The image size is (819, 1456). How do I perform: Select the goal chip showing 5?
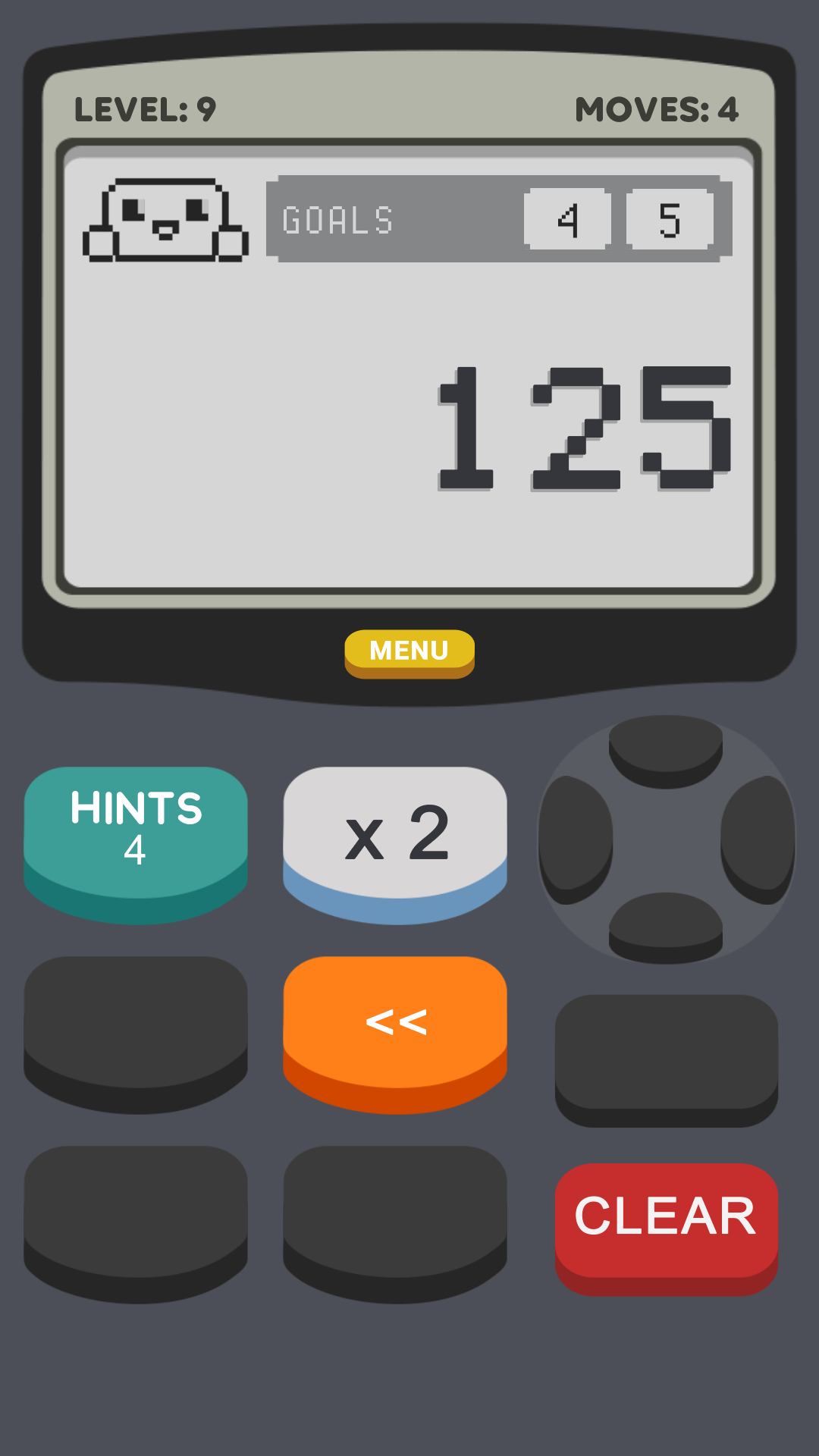670,220
